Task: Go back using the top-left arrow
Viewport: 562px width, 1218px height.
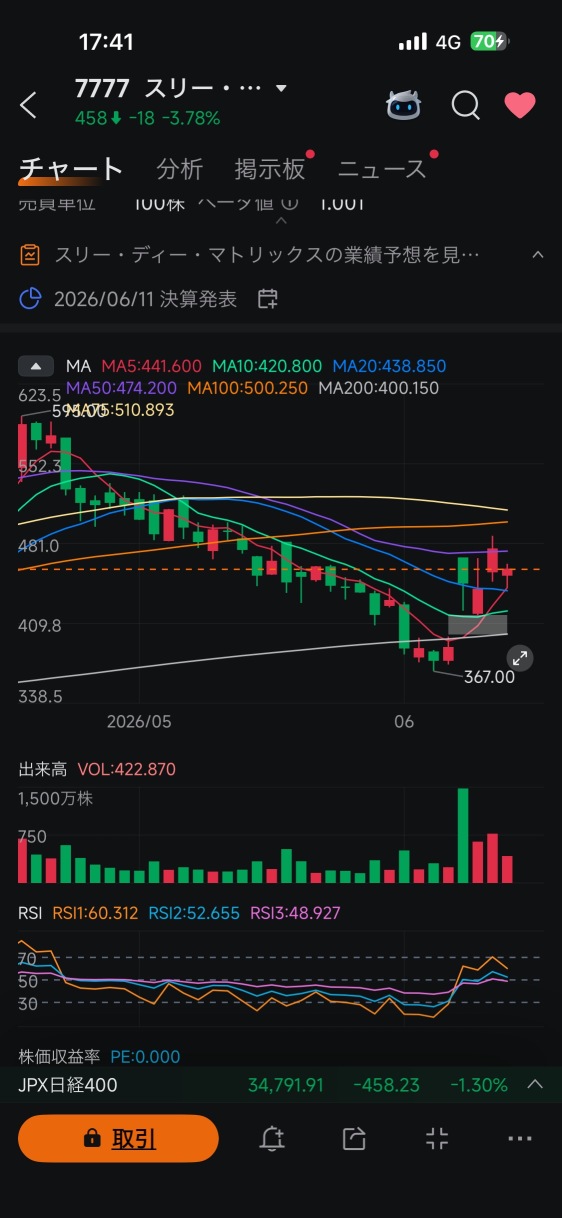Action: [x=29, y=105]
